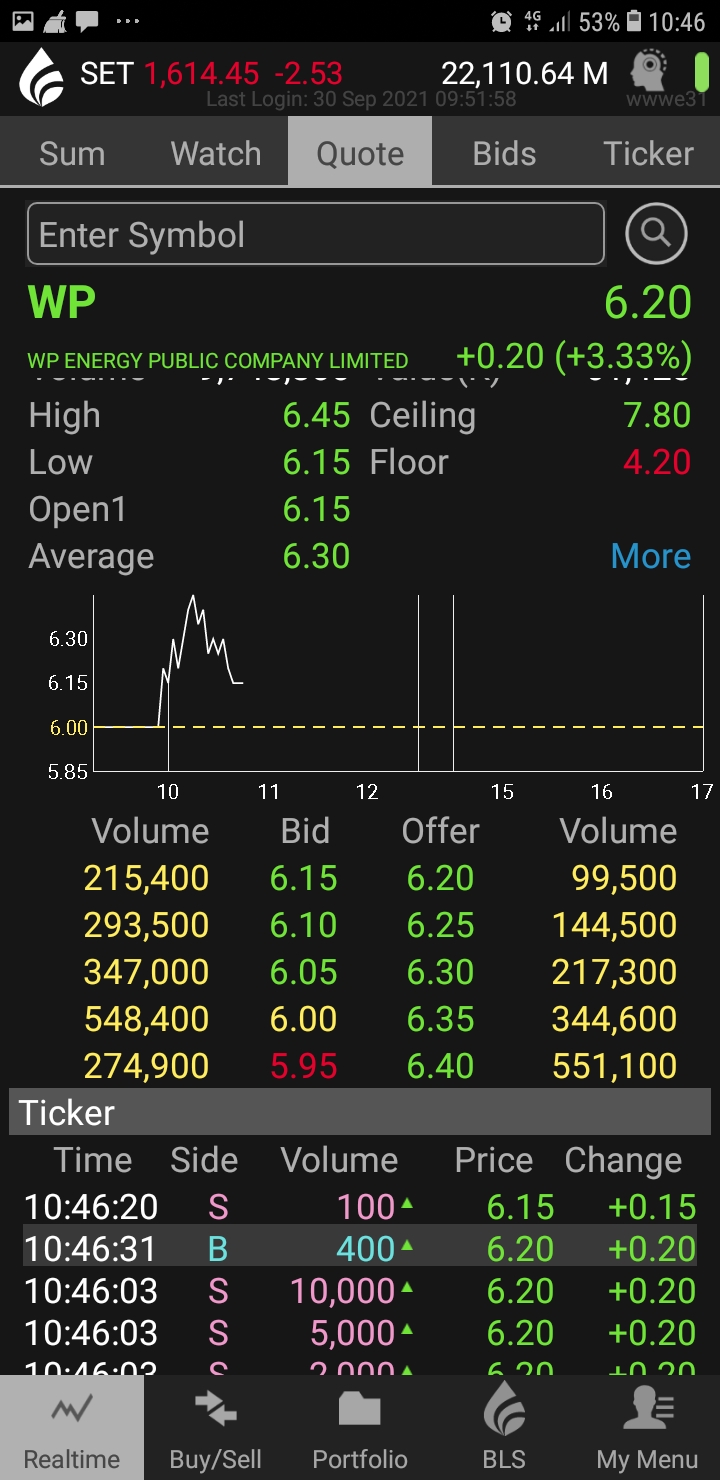720x1480 pixels.
Task: Switch to the Sum tab
Action: click(x=72, y=153)
